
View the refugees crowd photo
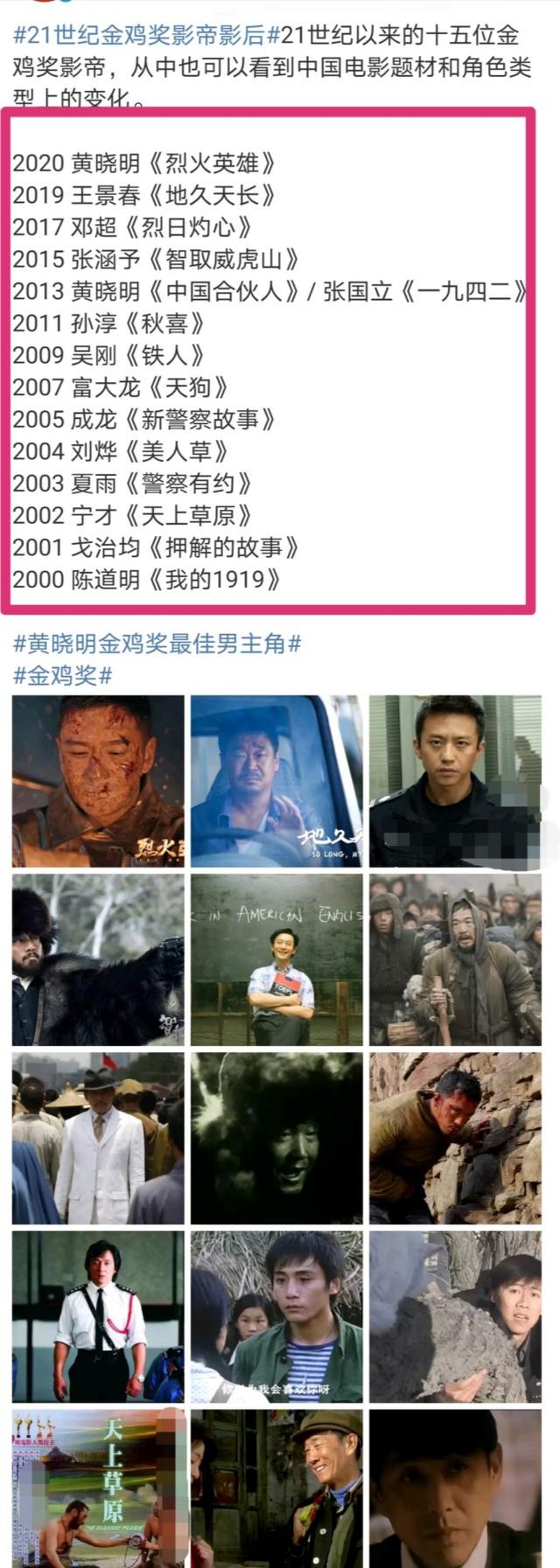click(x=455, y=959)
